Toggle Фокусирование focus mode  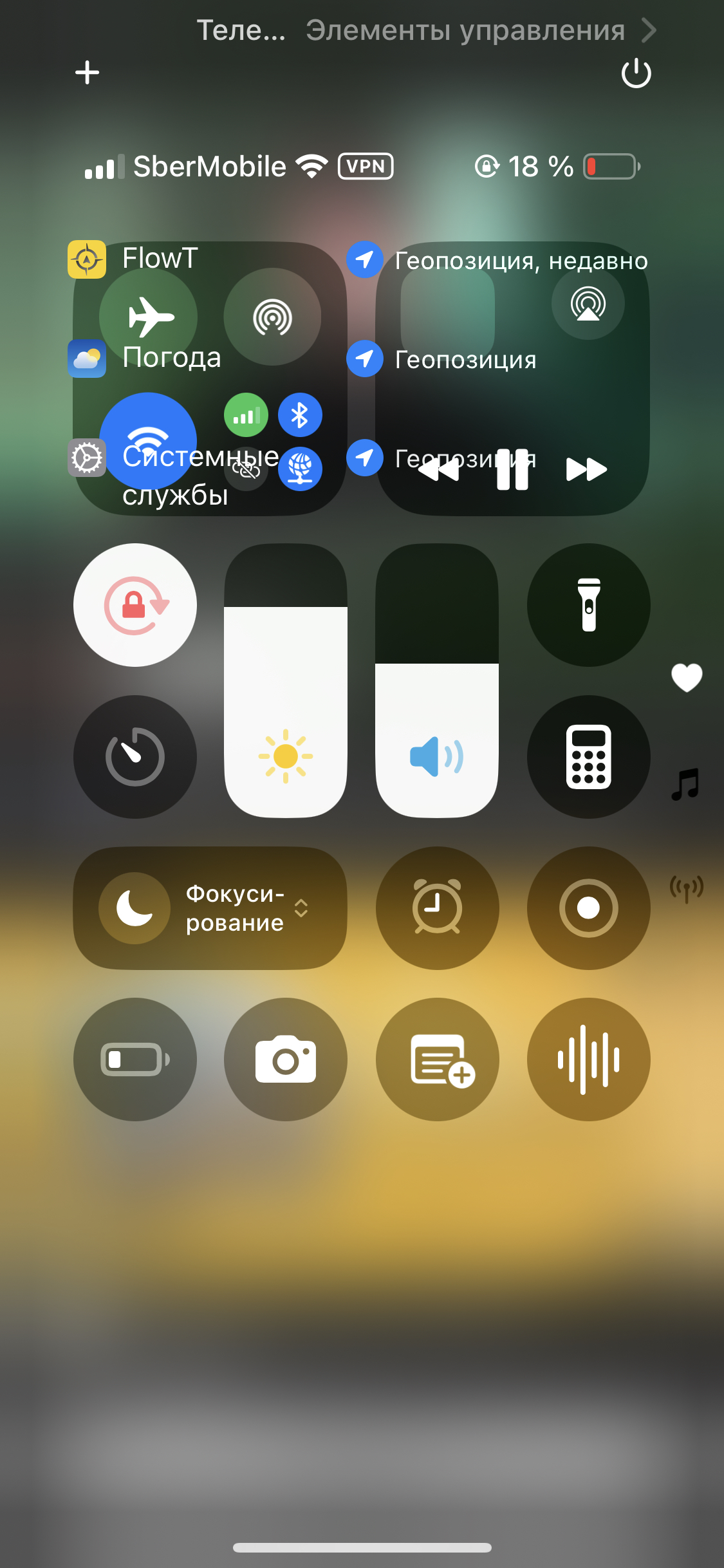210,908
